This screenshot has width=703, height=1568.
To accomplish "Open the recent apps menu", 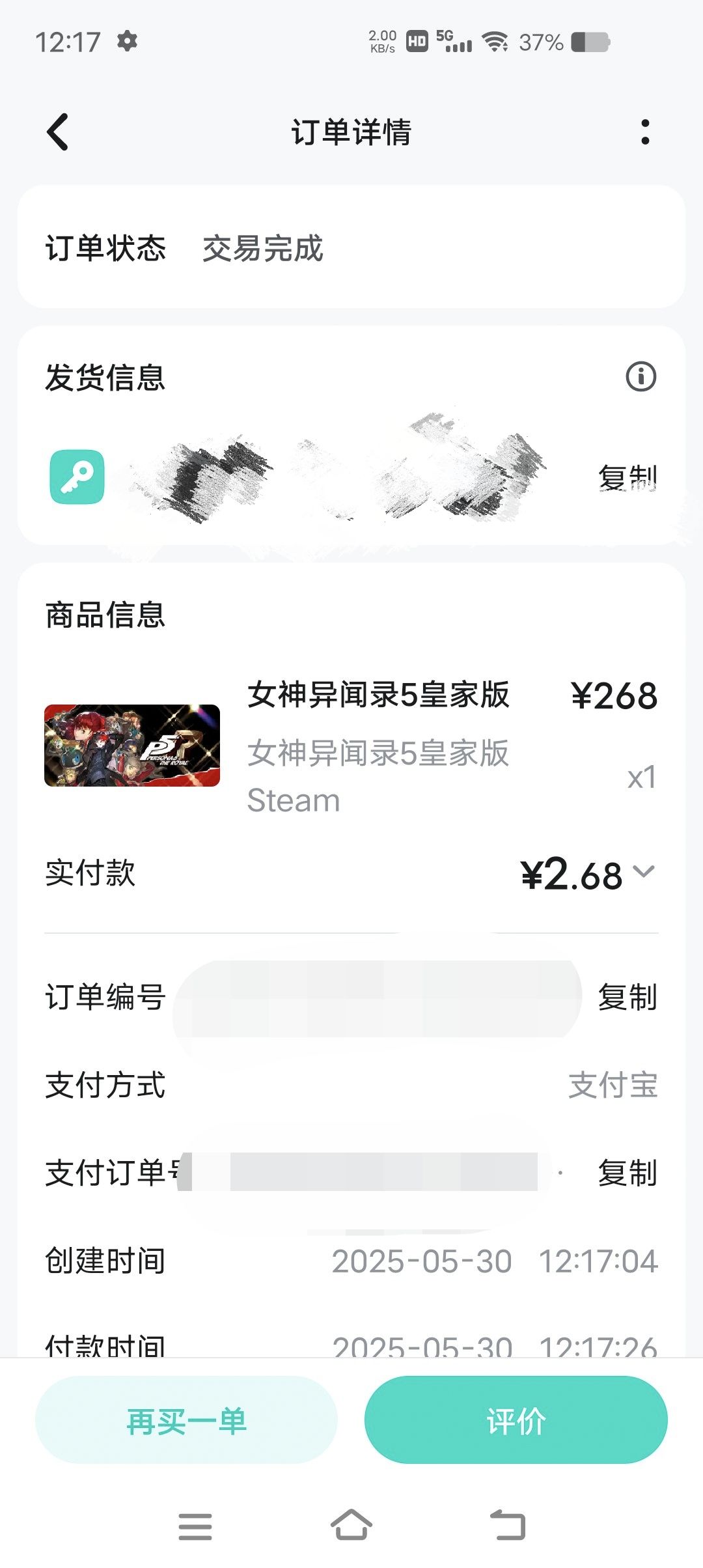I will 195,1526.
